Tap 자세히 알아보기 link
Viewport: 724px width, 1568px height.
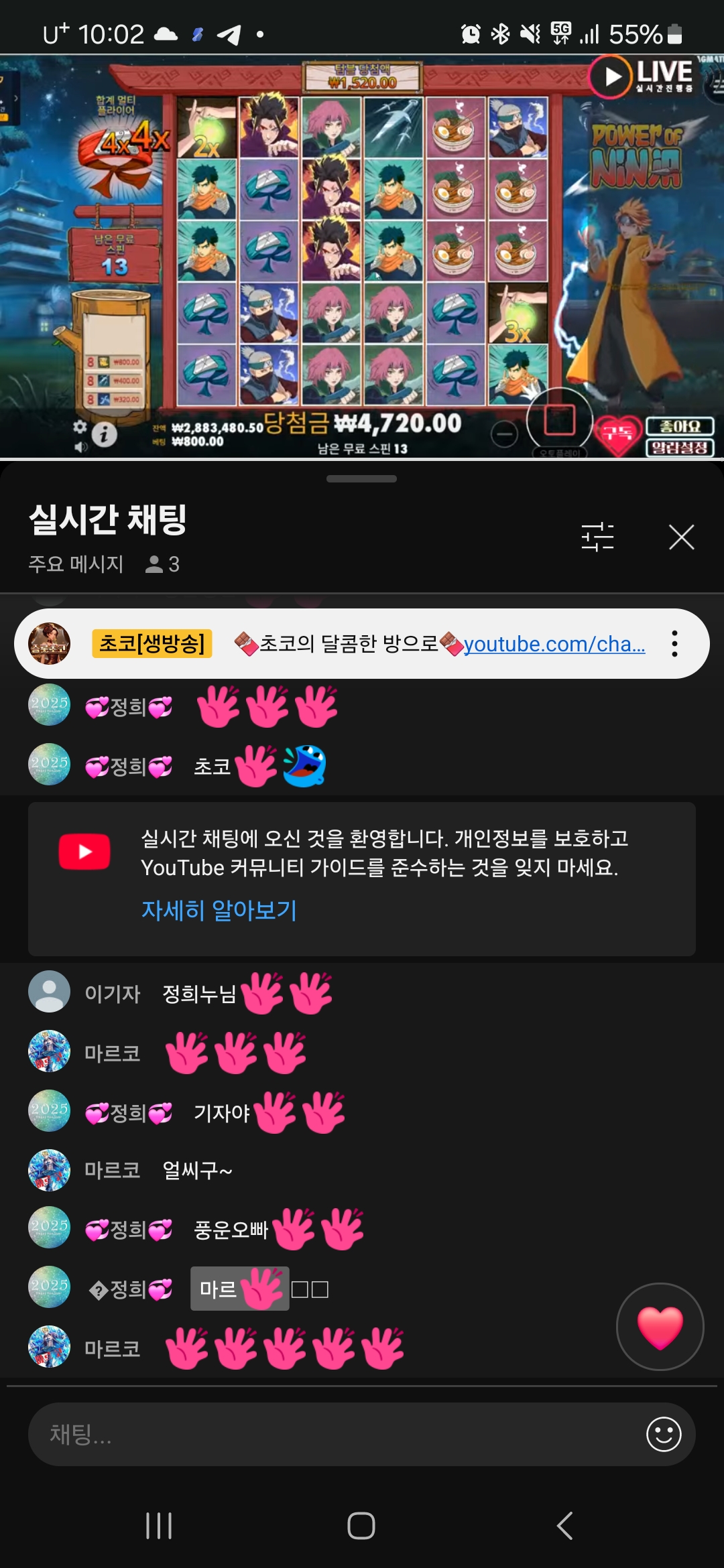click(219, 909)
